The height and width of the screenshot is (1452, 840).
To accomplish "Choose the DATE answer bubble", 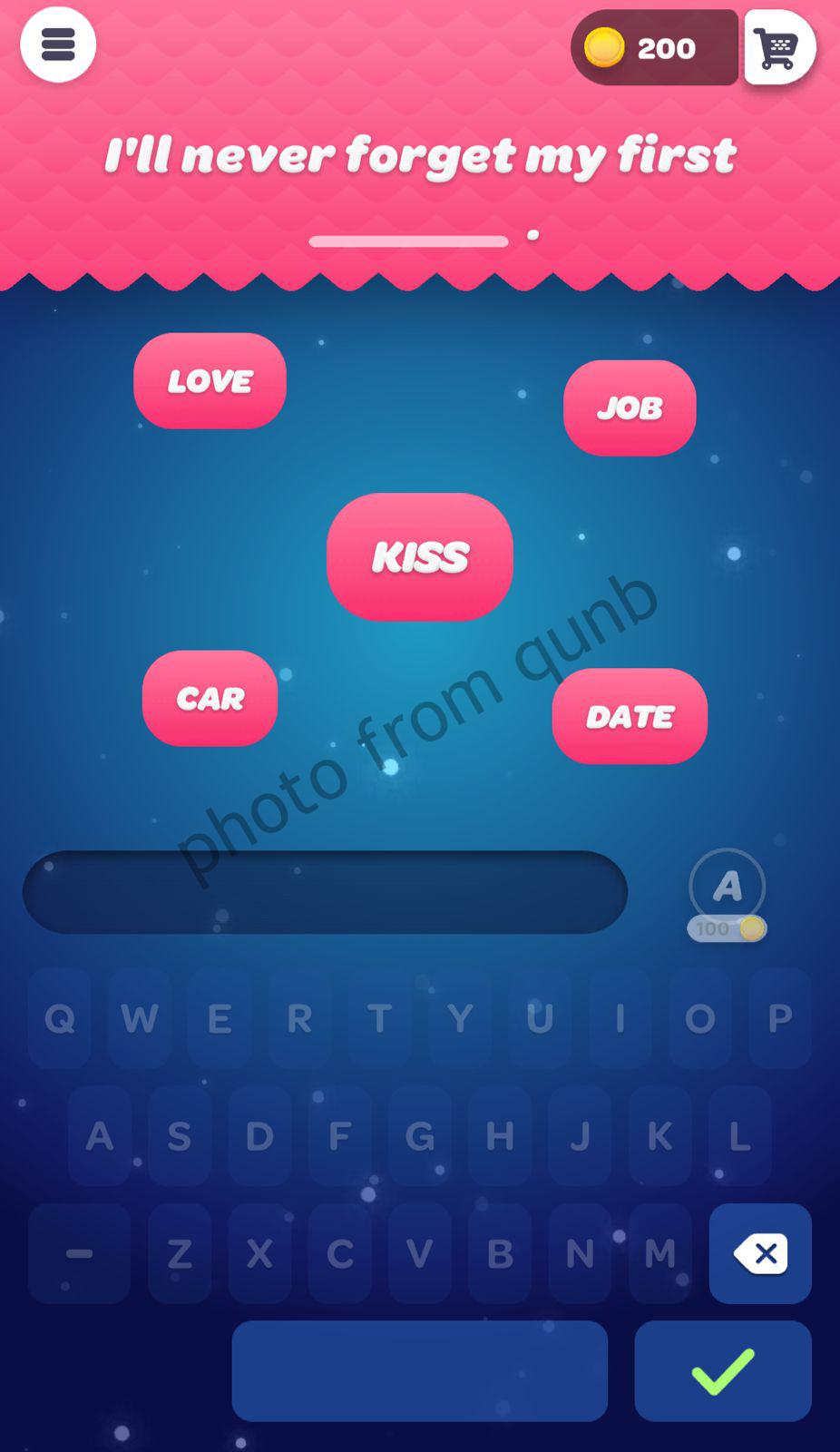I will coord(630,717).
